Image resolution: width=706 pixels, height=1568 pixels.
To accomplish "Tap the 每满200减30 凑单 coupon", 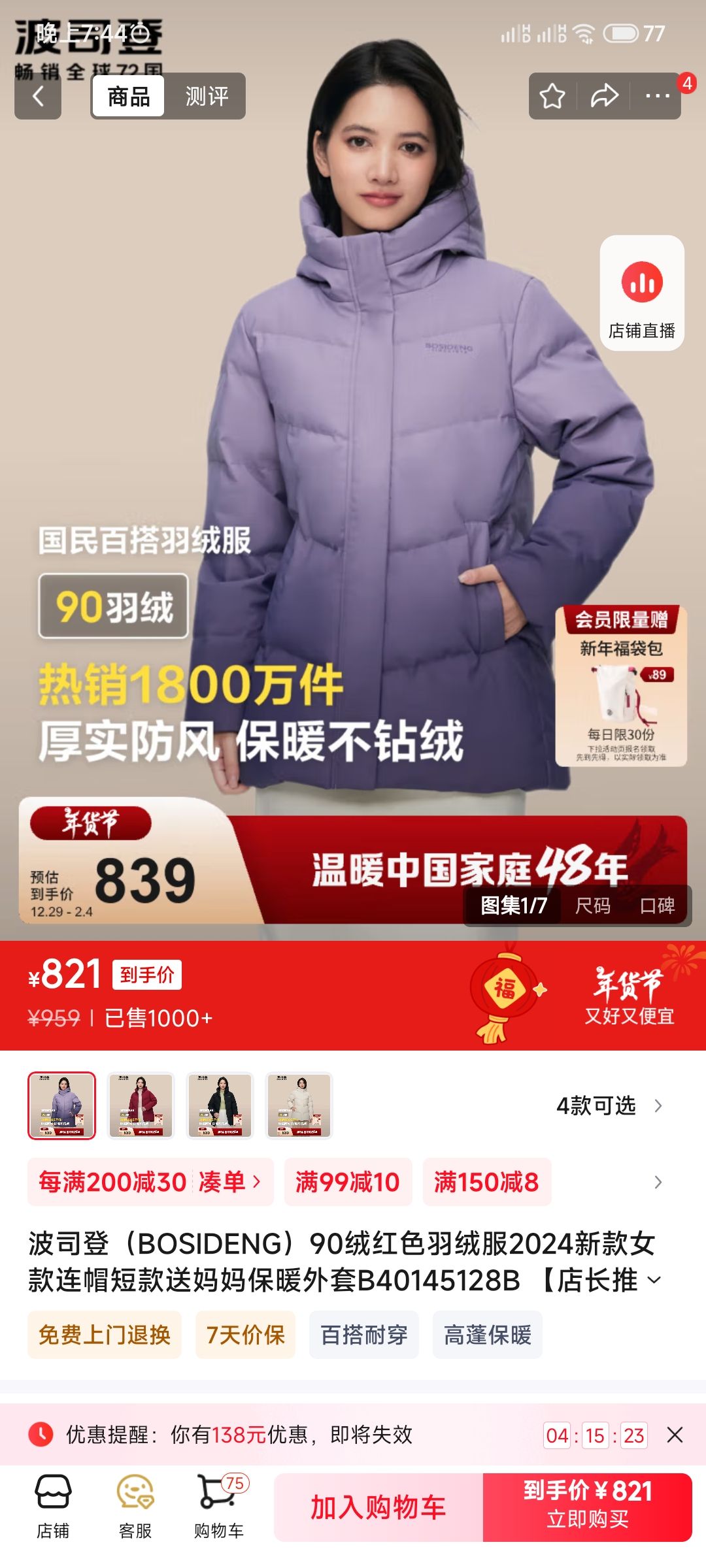I will [x=150, y=1182].
